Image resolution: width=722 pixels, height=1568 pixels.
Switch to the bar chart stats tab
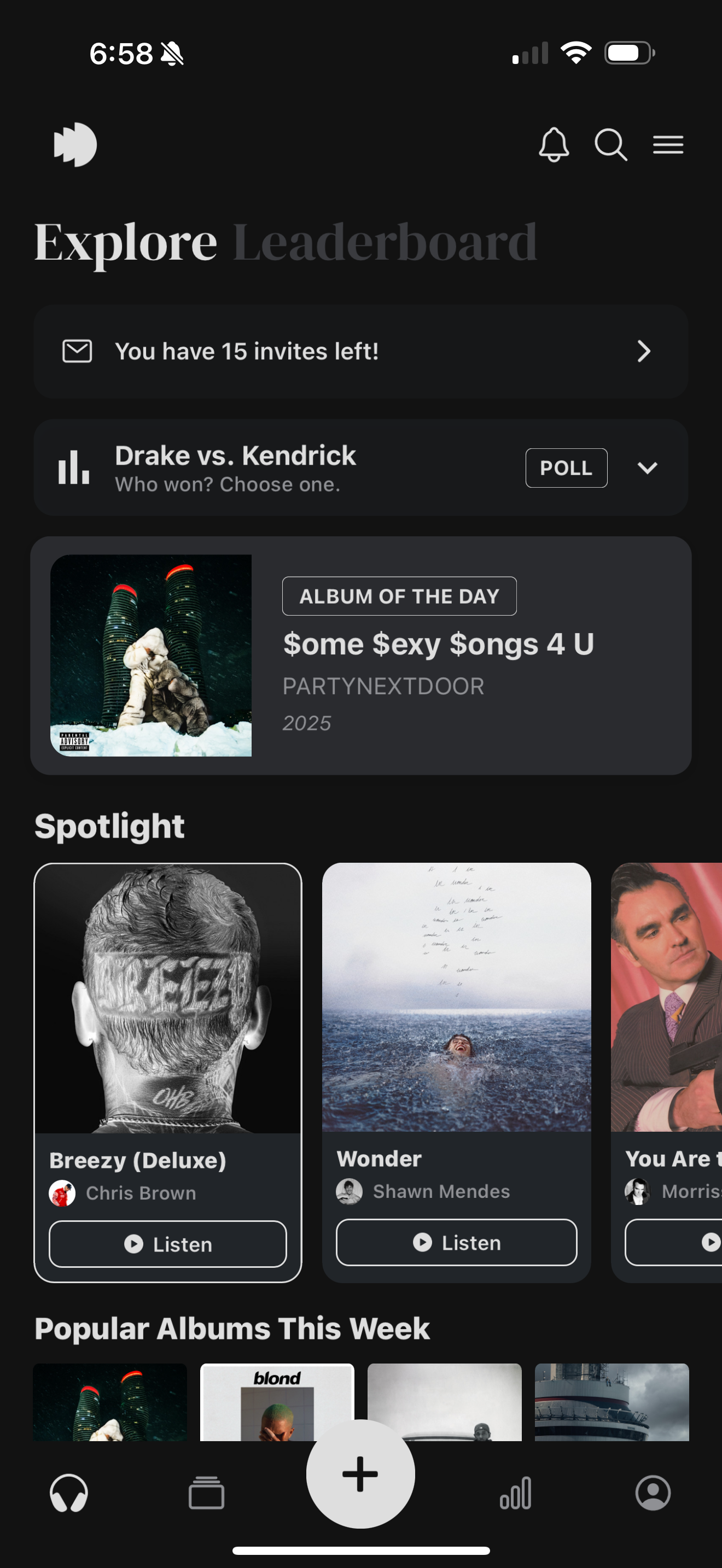point(515,1493)
